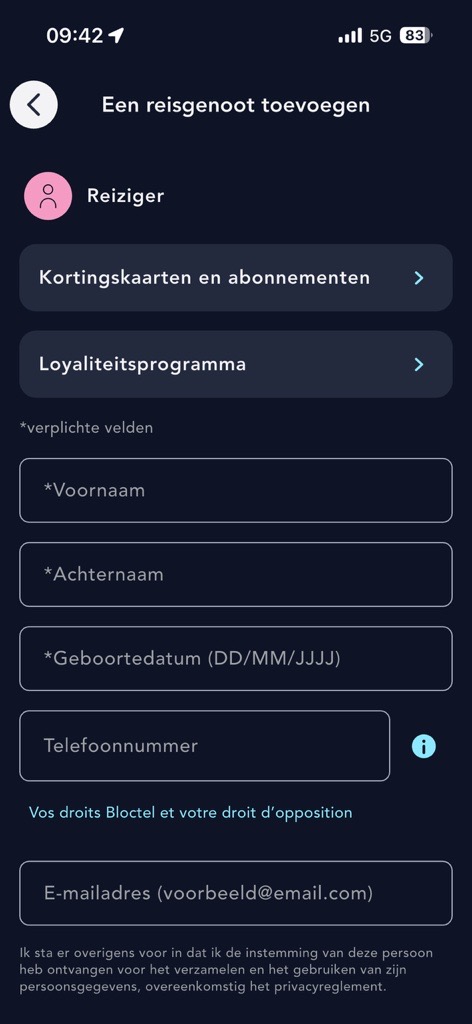Open Kortingskaarten en abonnementen
472x1024 pixels.
[236, 278]
